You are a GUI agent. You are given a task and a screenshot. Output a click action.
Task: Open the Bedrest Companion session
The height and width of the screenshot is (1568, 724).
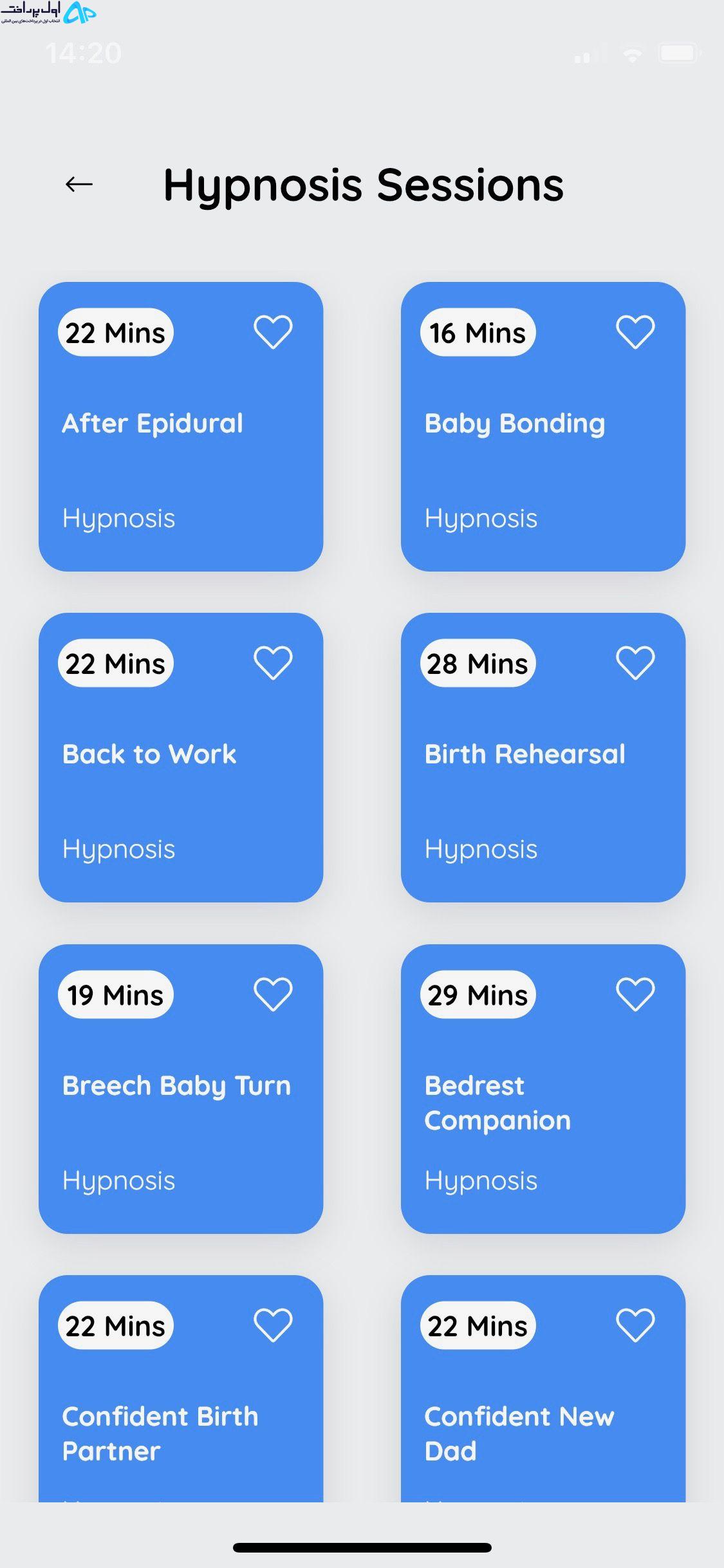(543, 1089)
